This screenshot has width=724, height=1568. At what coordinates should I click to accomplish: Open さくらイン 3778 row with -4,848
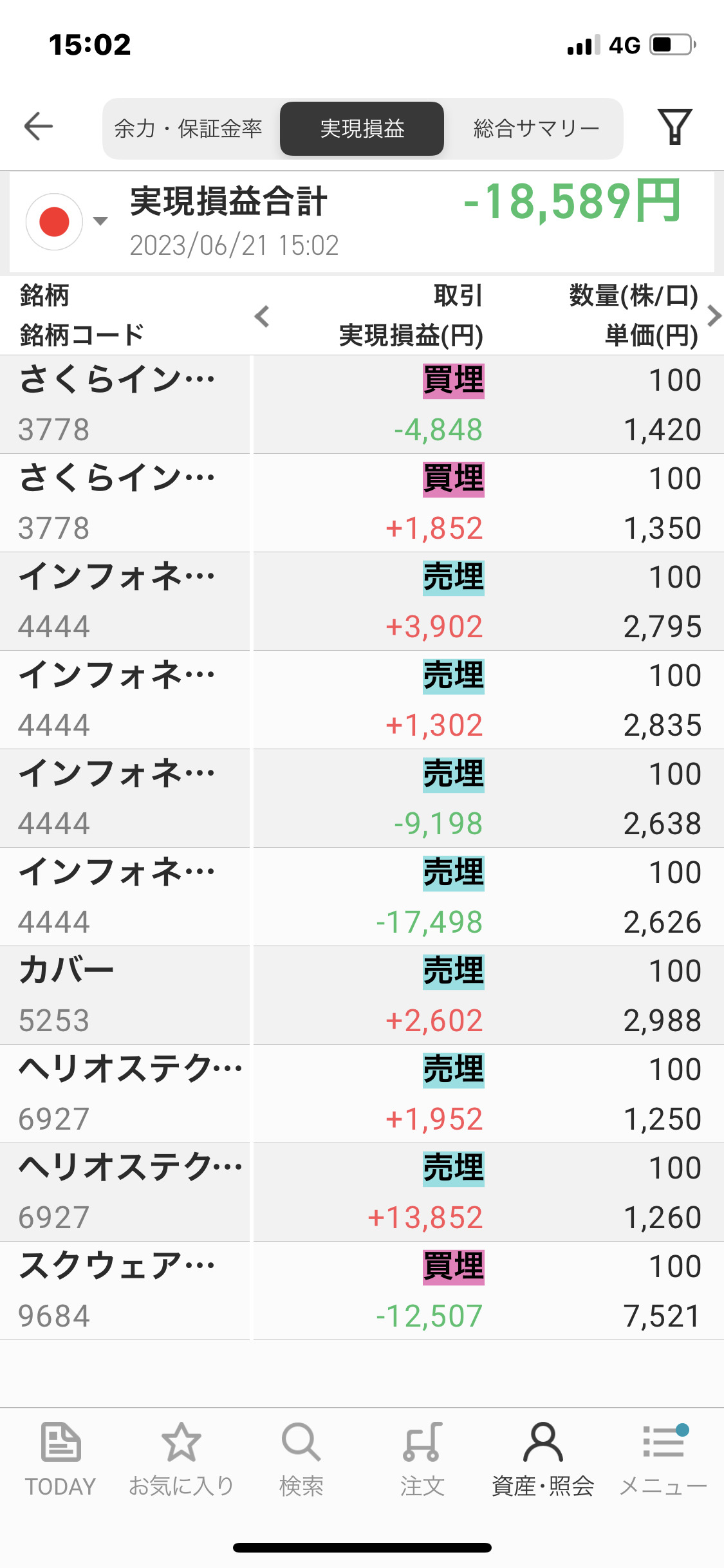click(x=362, y=404)
